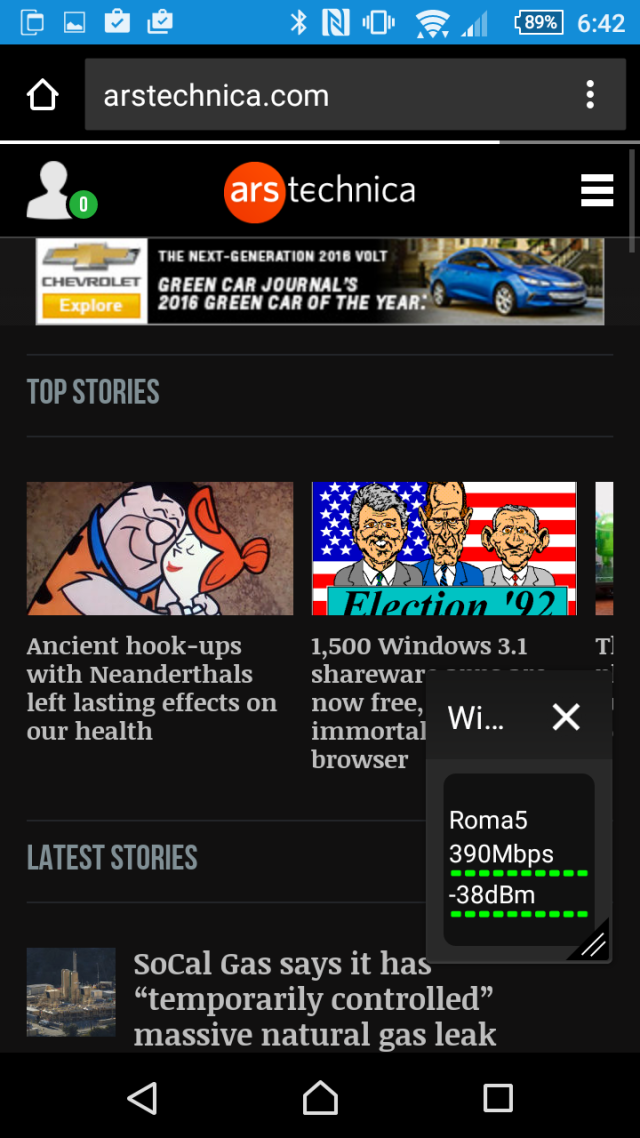
Task: Open the SoCal Gas article thumbnail
Action: tap(71, 992)
